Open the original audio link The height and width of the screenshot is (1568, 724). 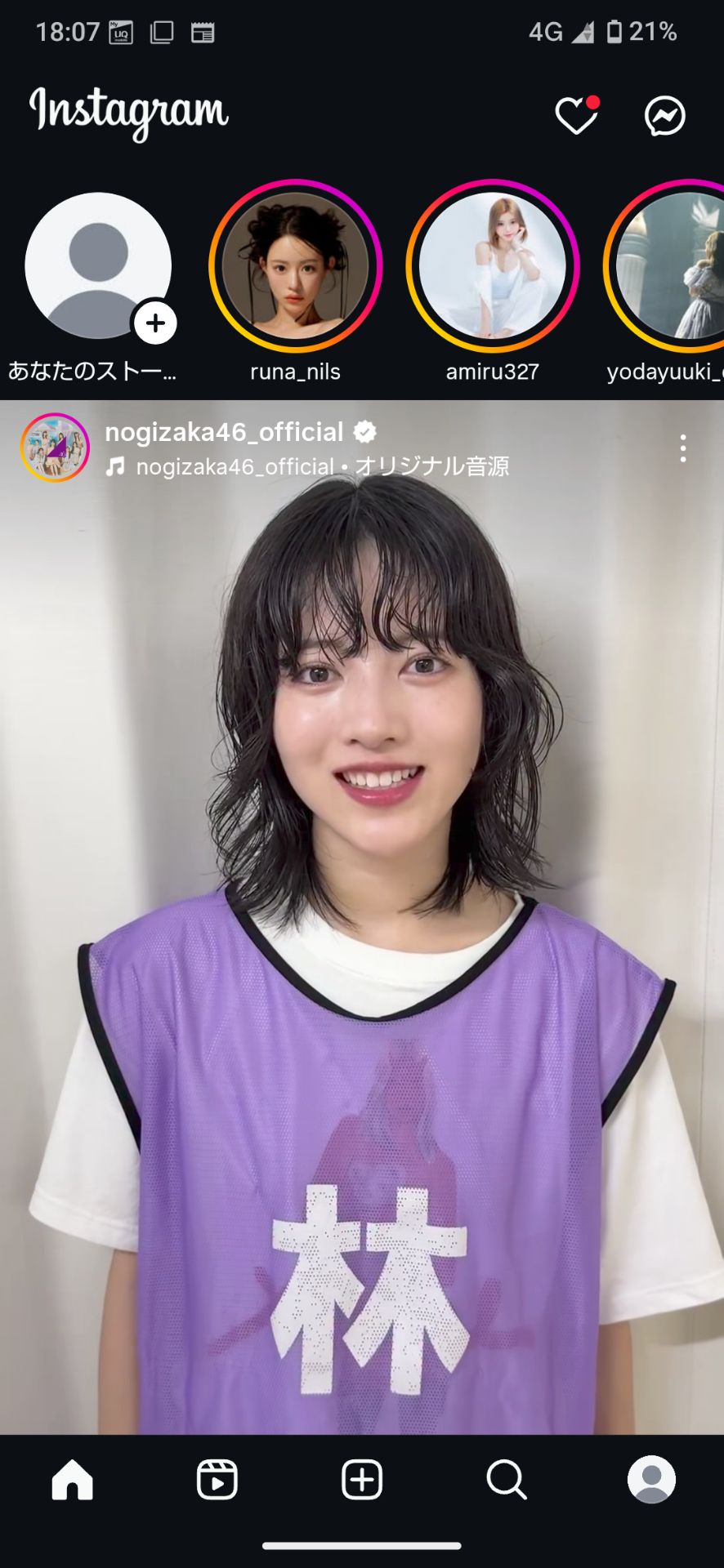tap(323, 466)
